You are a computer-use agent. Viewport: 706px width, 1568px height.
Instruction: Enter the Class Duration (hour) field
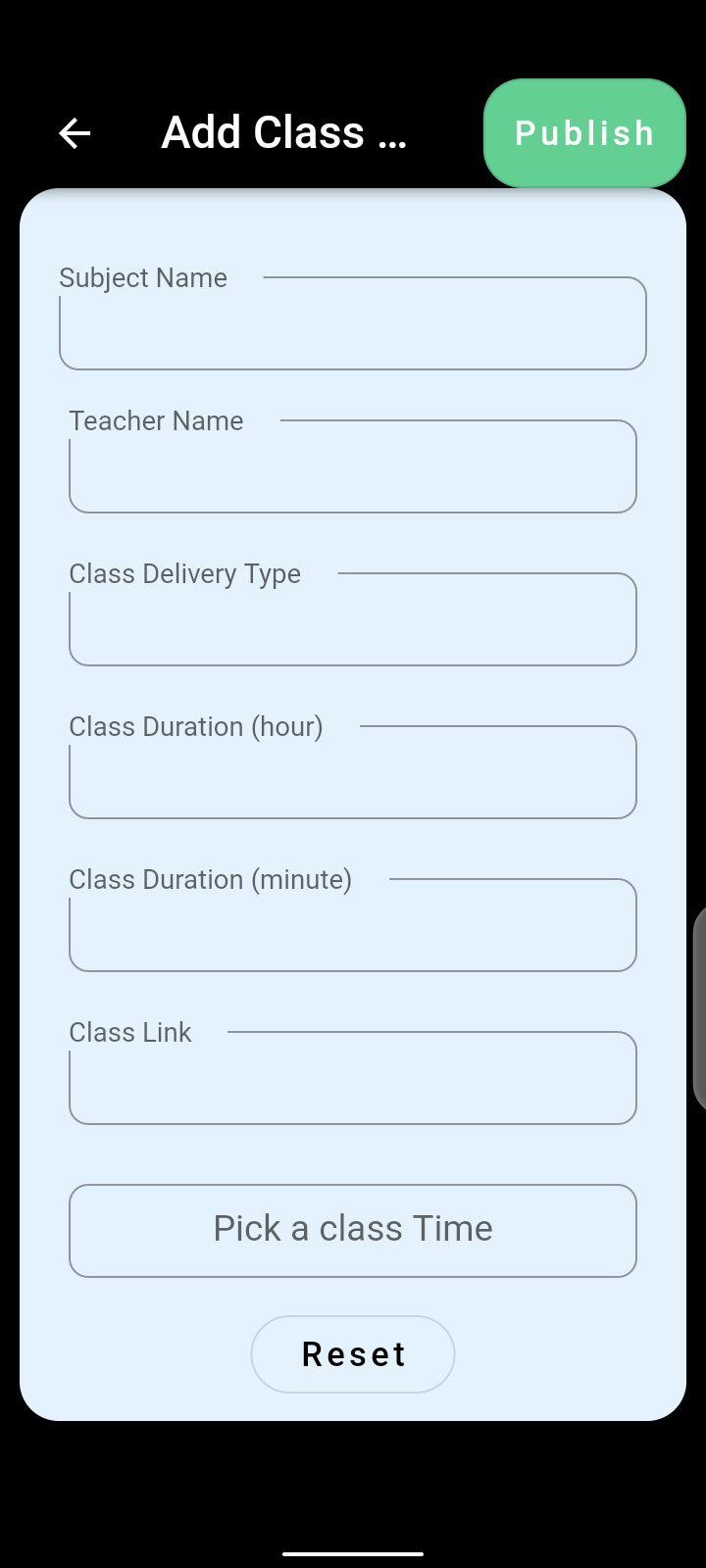tap(353, 773)
